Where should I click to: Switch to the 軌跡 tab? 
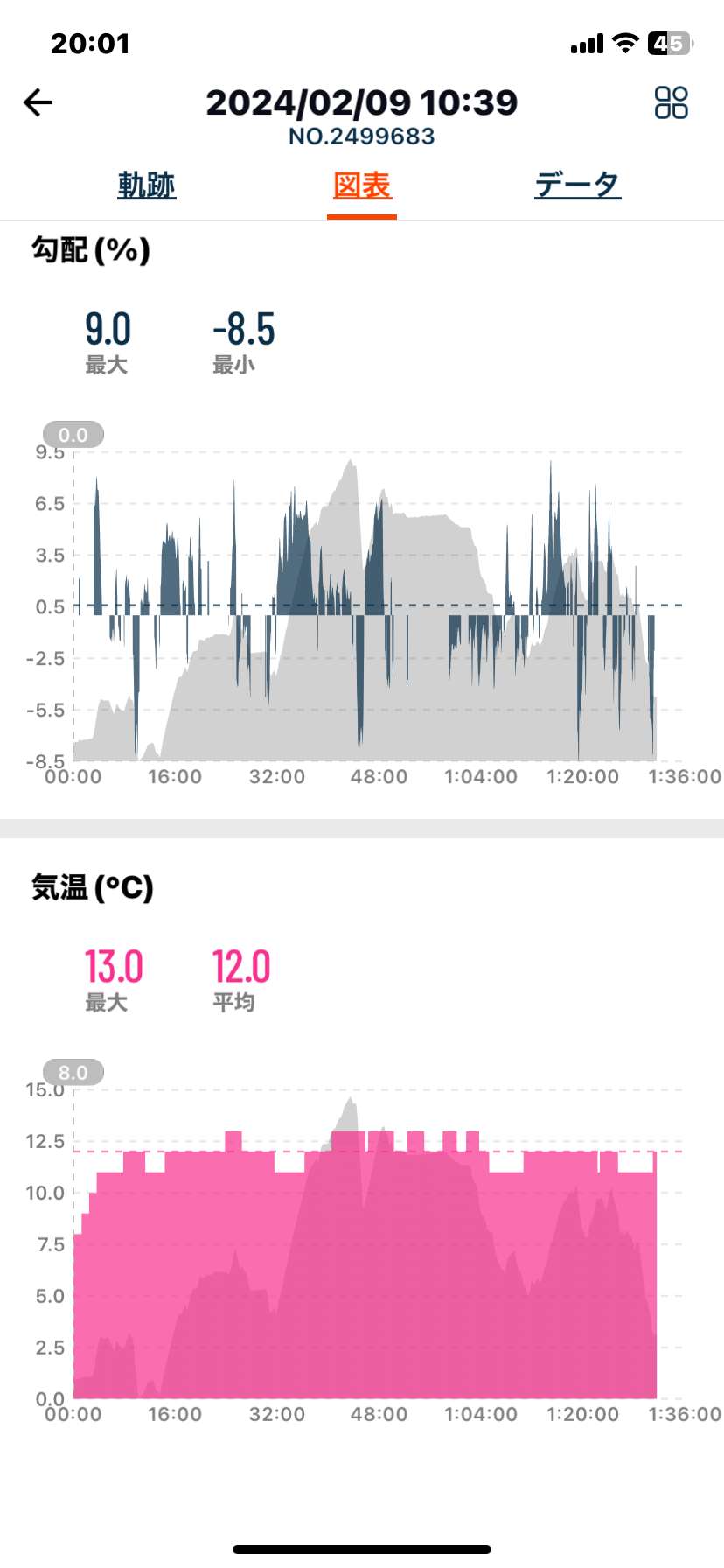pos(147,185)
